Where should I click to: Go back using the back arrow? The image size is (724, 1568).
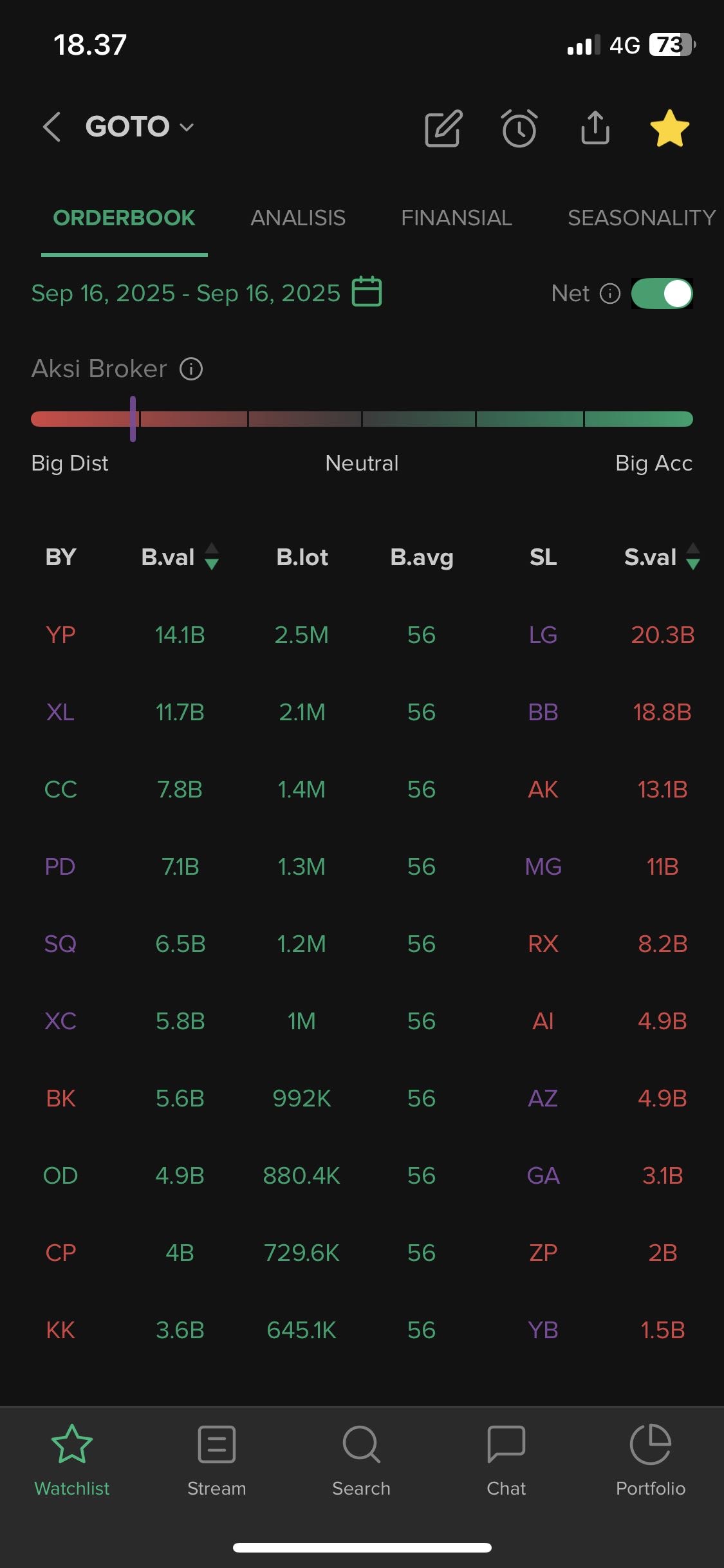pos(52,127)
